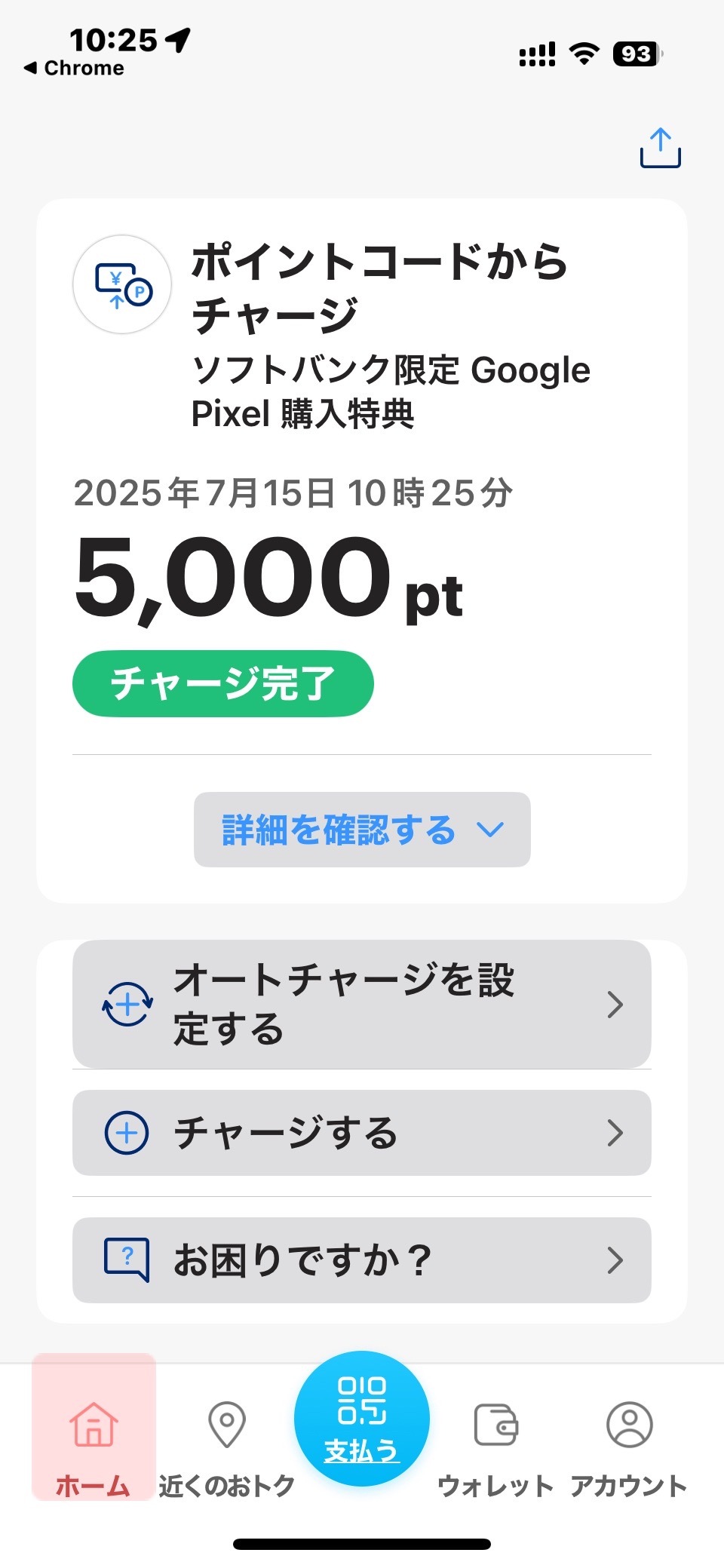Open お困りですか？ help row
The width and height of the screenshot is (724, 1568).
pyautogui.click(x=362, y=1260)
